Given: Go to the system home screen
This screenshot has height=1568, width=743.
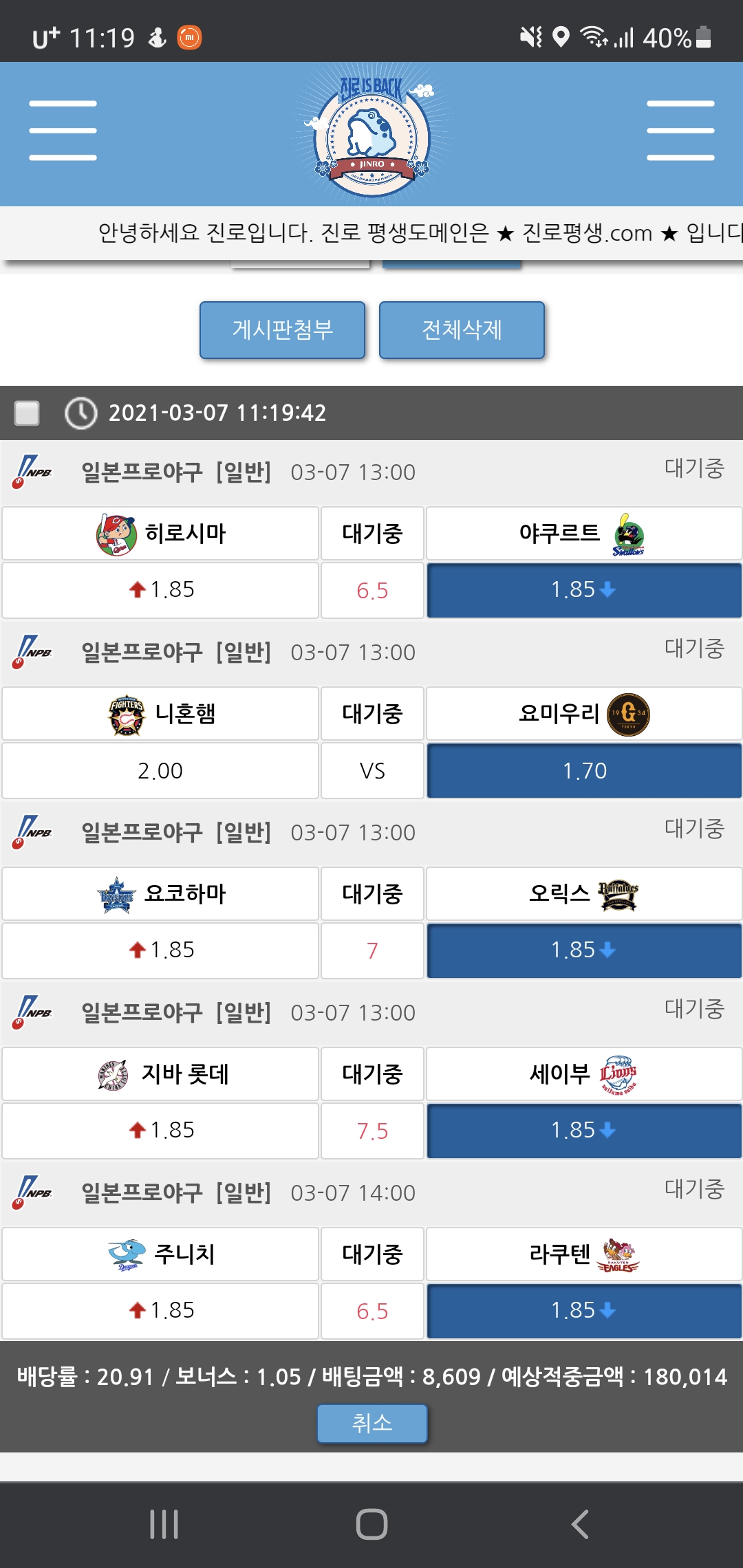Looking at the screenshot, I should coord(371,1524).
